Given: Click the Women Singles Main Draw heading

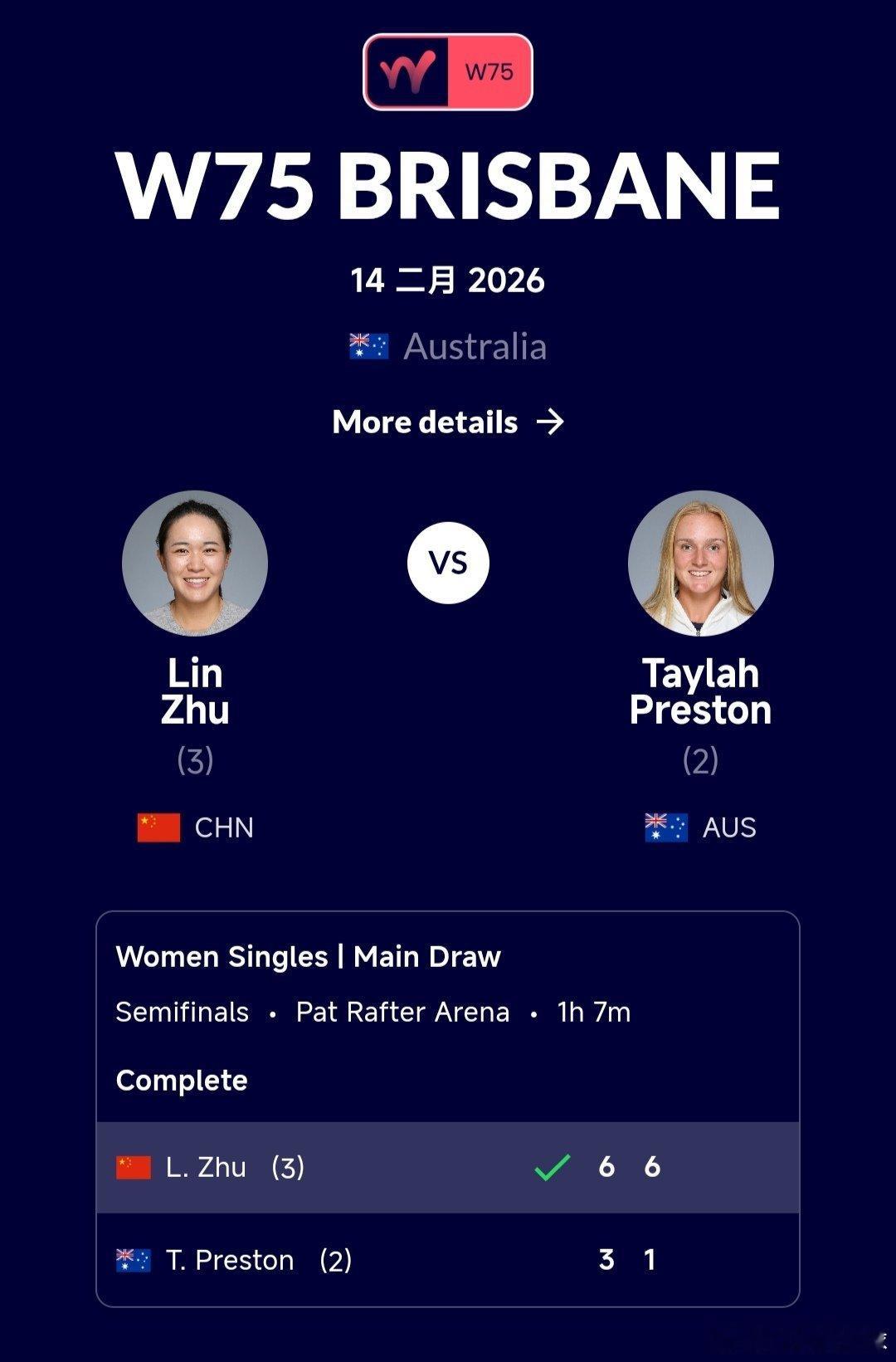Looking at the screenshot, I should click(309, 956).
